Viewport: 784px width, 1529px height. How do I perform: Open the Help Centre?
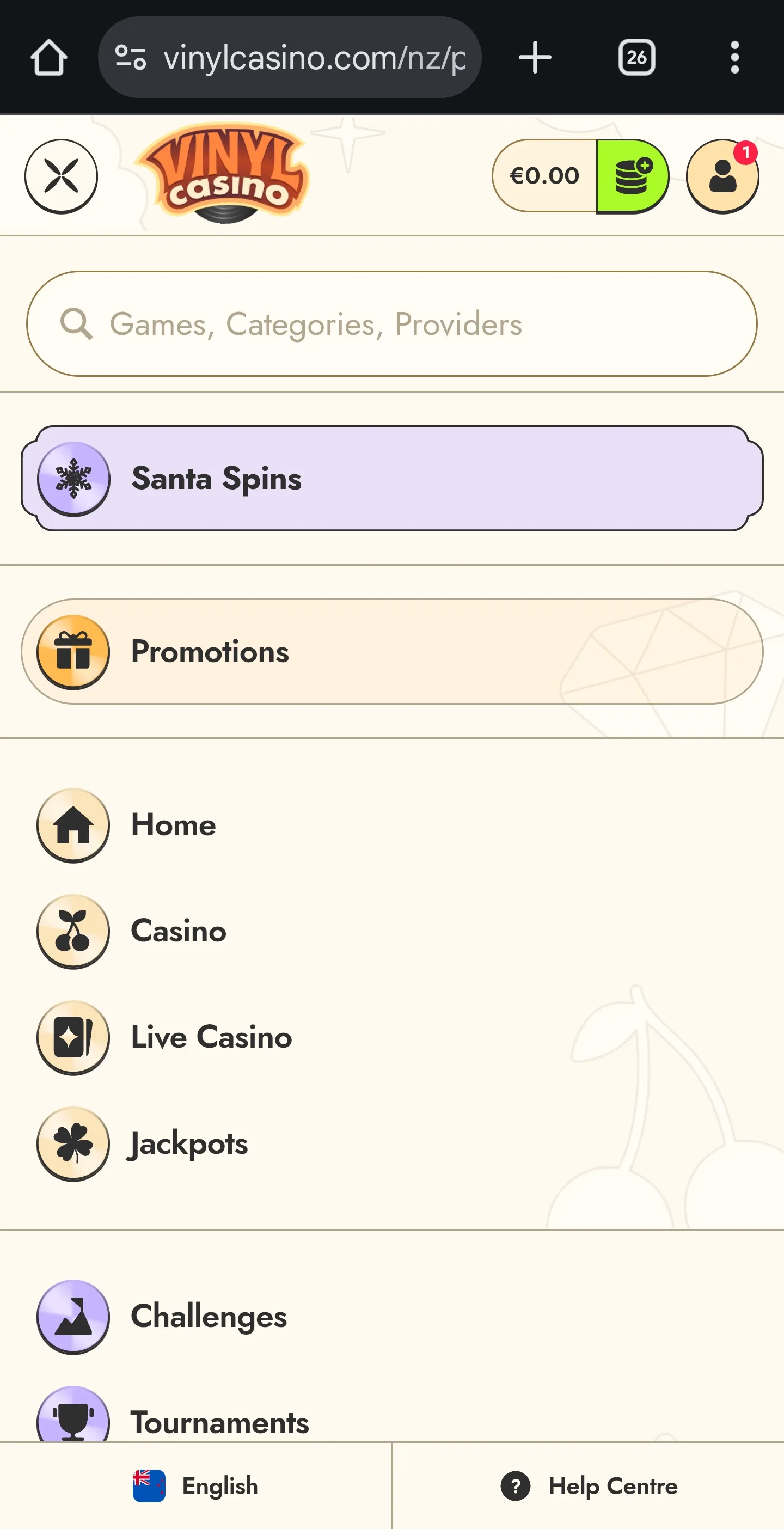[589, 1487]
